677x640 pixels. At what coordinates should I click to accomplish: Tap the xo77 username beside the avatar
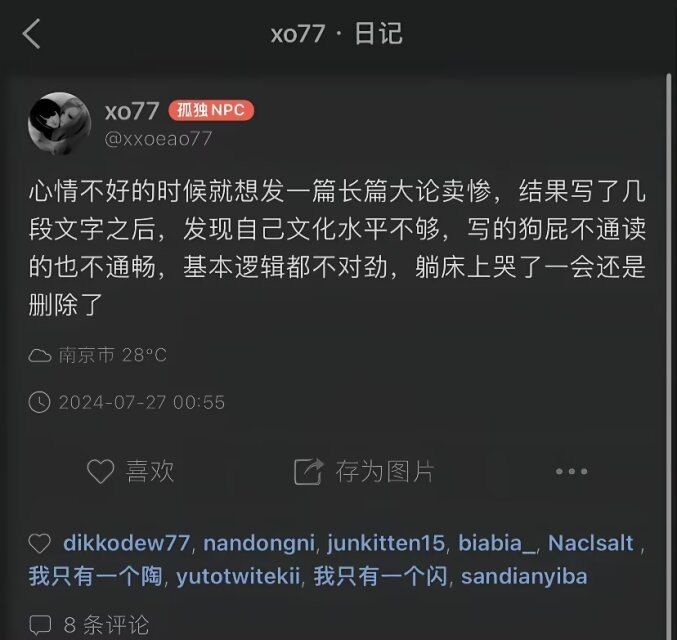(131, 111)
